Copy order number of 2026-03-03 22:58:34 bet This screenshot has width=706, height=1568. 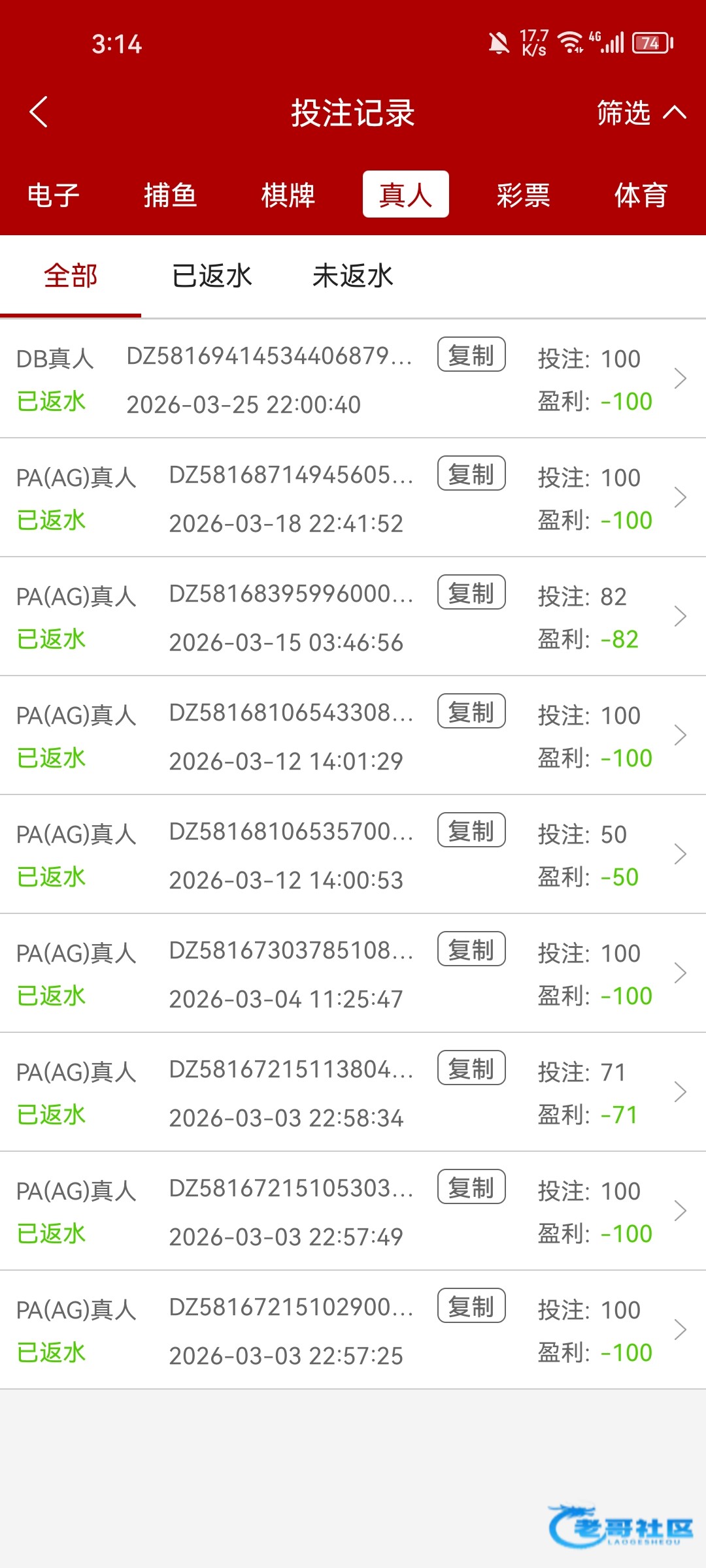tap(471, 1068)
